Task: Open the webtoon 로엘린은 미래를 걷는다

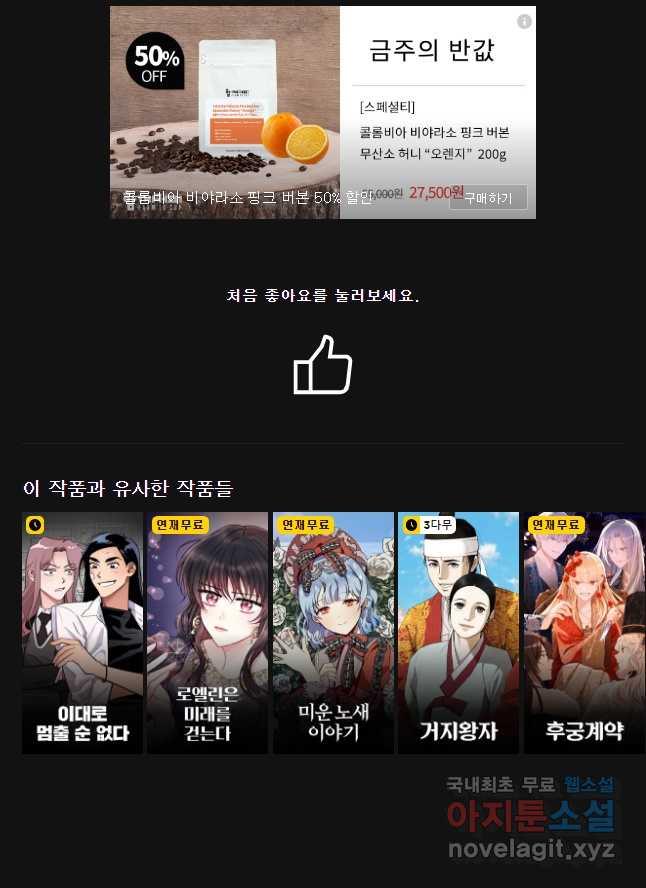Action: [x=207, y=633]
